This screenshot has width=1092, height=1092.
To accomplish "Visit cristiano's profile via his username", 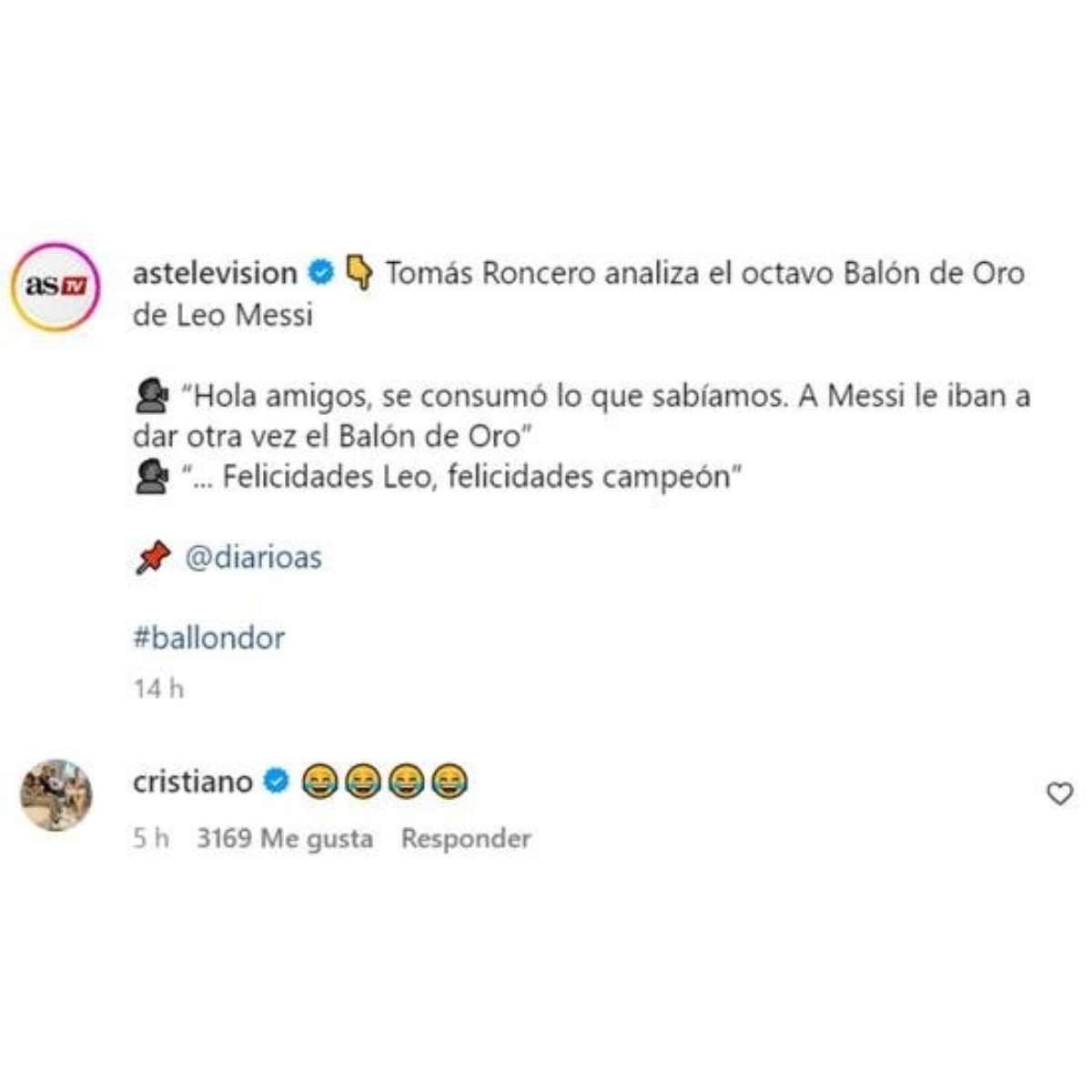I will point(192,781).
